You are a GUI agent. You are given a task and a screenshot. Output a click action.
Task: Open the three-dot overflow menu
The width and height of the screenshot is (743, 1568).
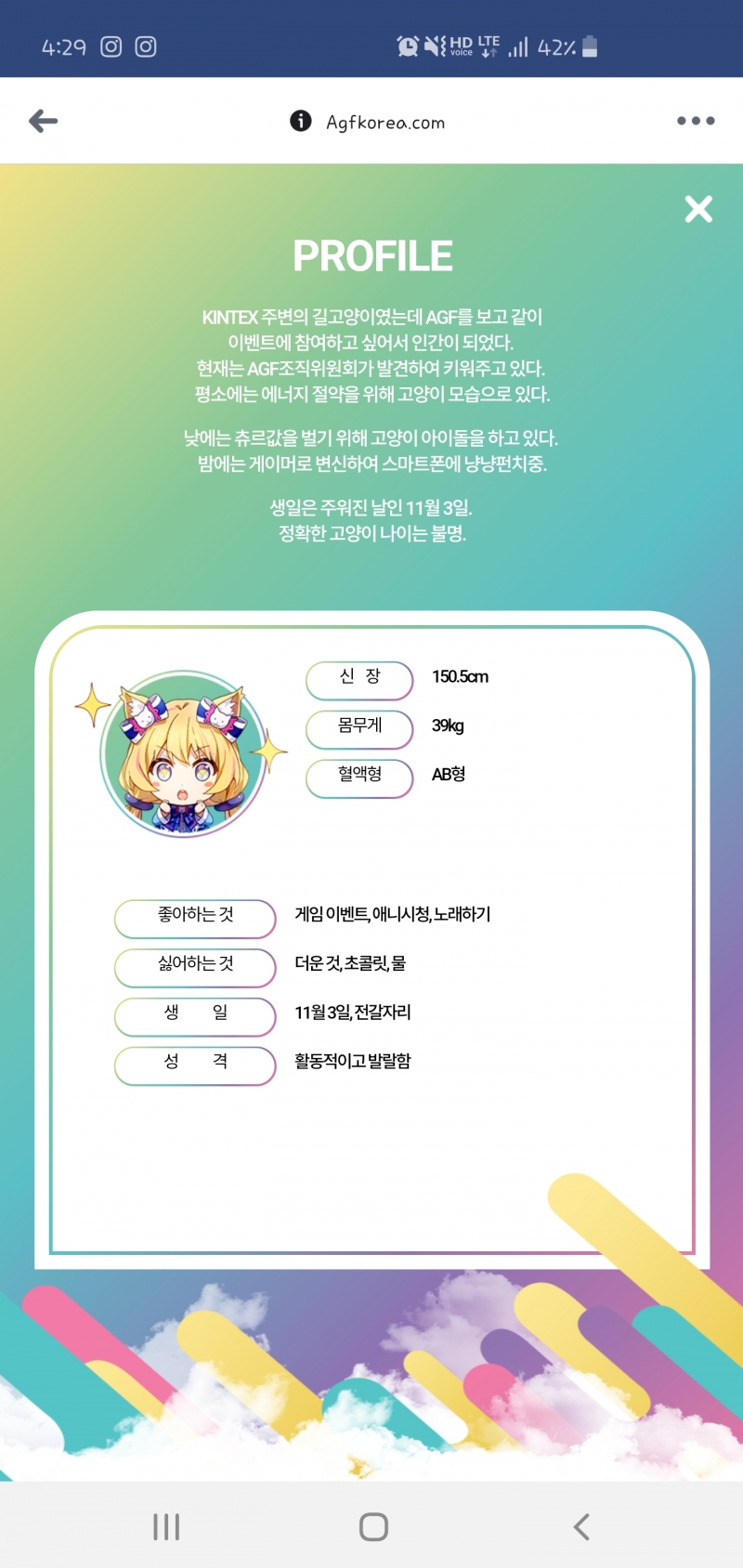[696, 121]
